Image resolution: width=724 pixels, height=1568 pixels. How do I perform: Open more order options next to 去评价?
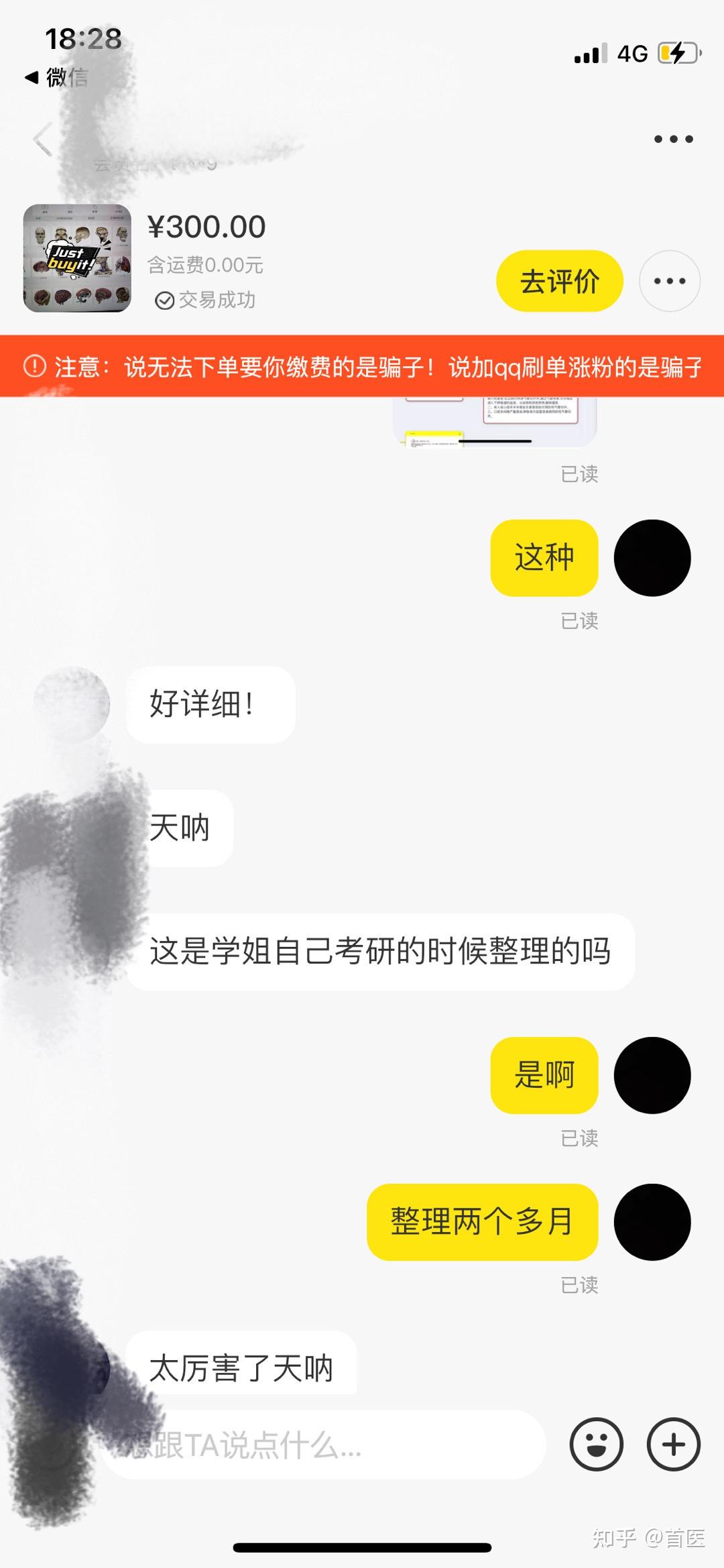[670, 281]
